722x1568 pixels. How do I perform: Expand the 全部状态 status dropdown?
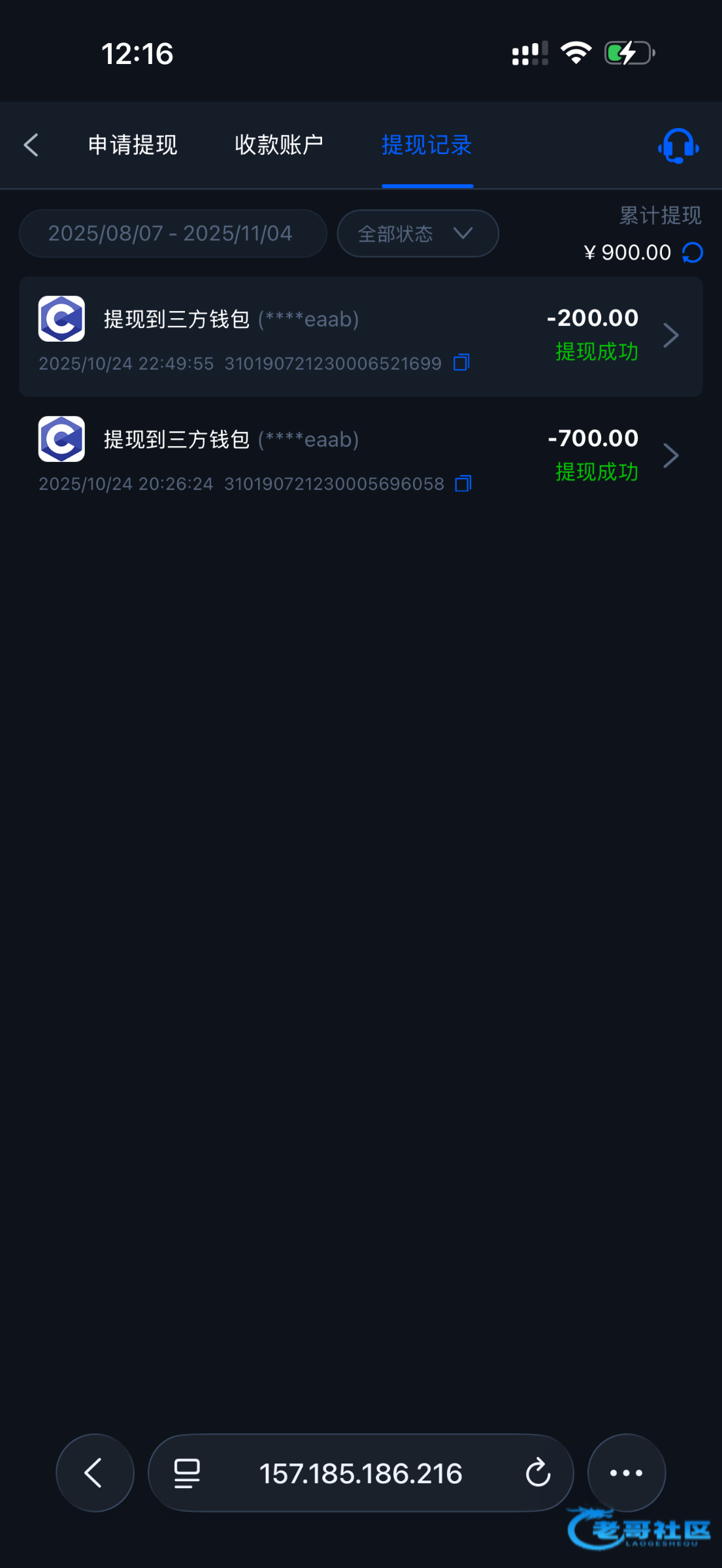(418, 233)
